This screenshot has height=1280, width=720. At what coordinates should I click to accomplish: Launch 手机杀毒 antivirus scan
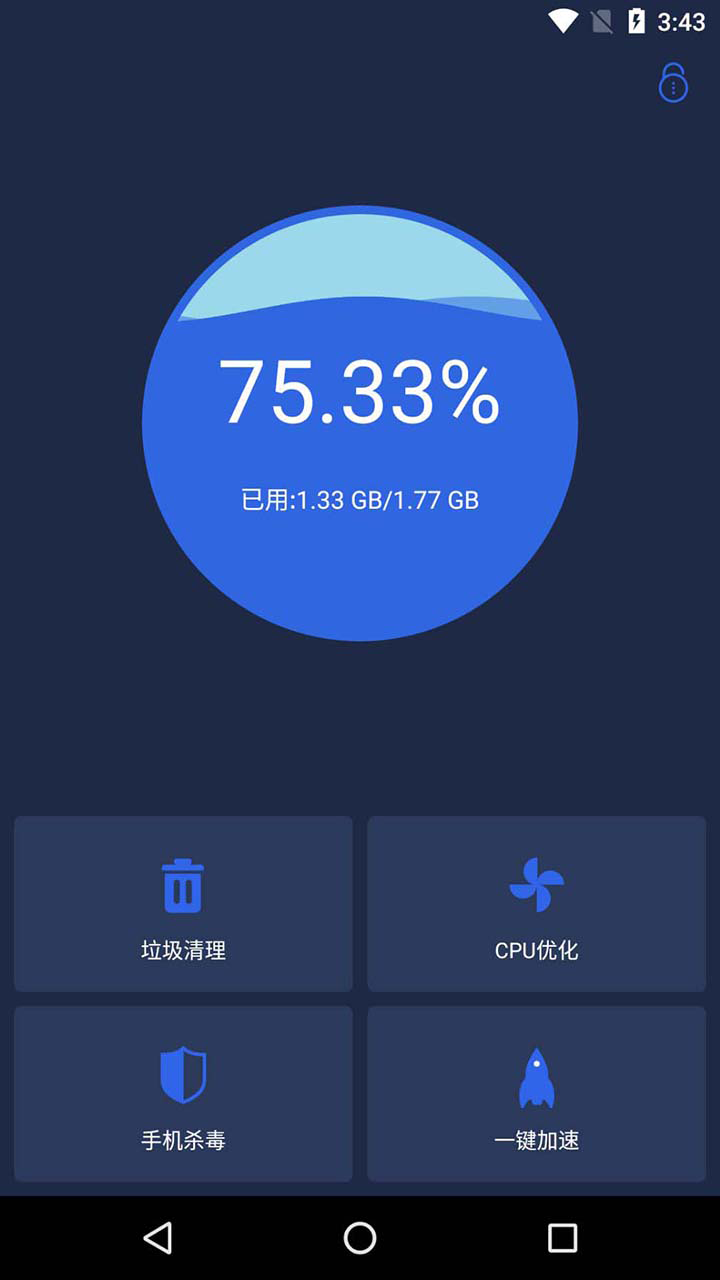click(x=183, y=1094)
